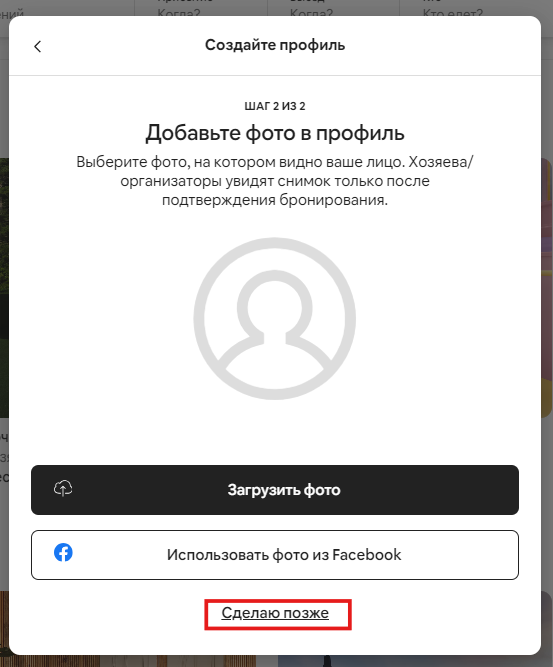
Task: Skip with the Сделаю позже link
Action: pyautogui.click(x=275, y=613)
